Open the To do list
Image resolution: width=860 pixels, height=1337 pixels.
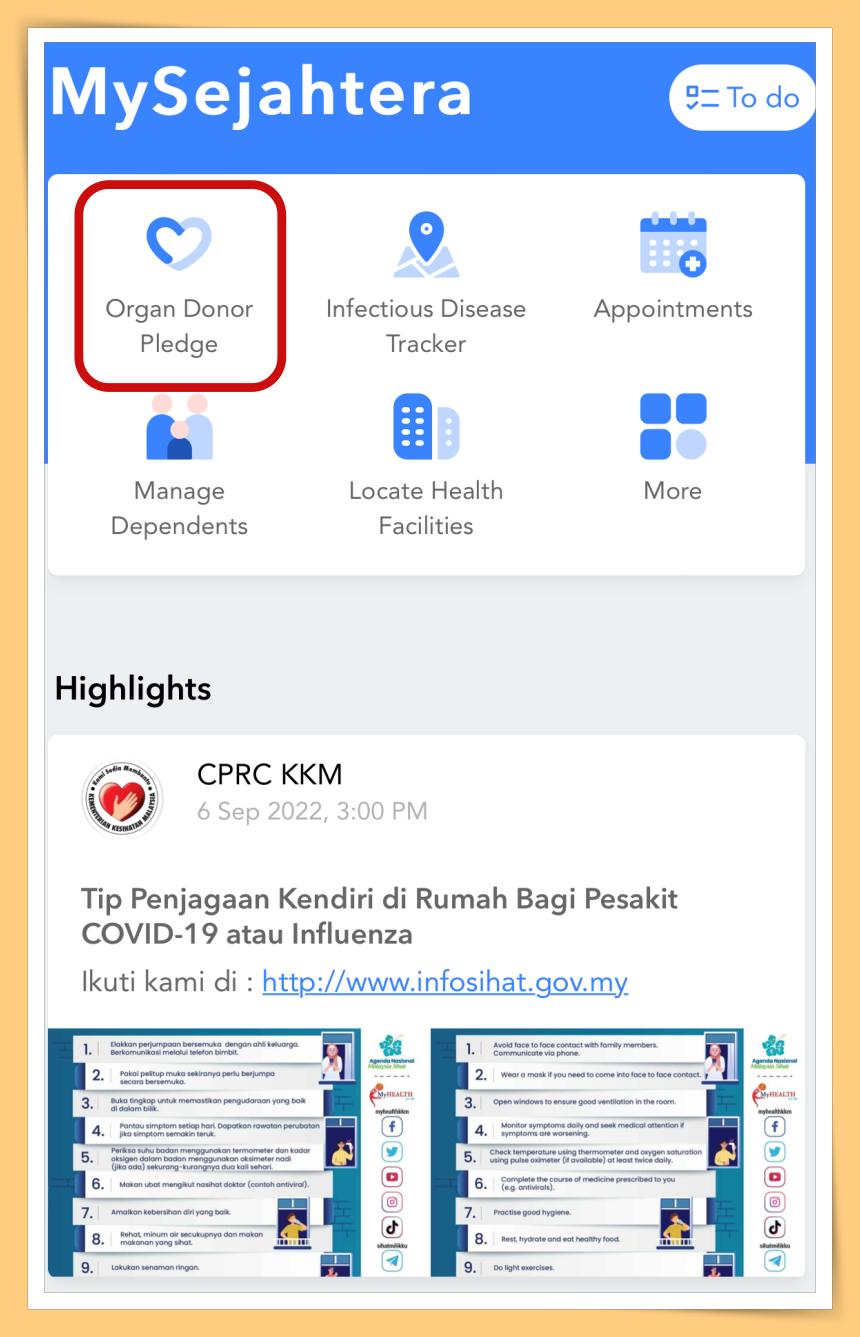(x=741, y=98)
